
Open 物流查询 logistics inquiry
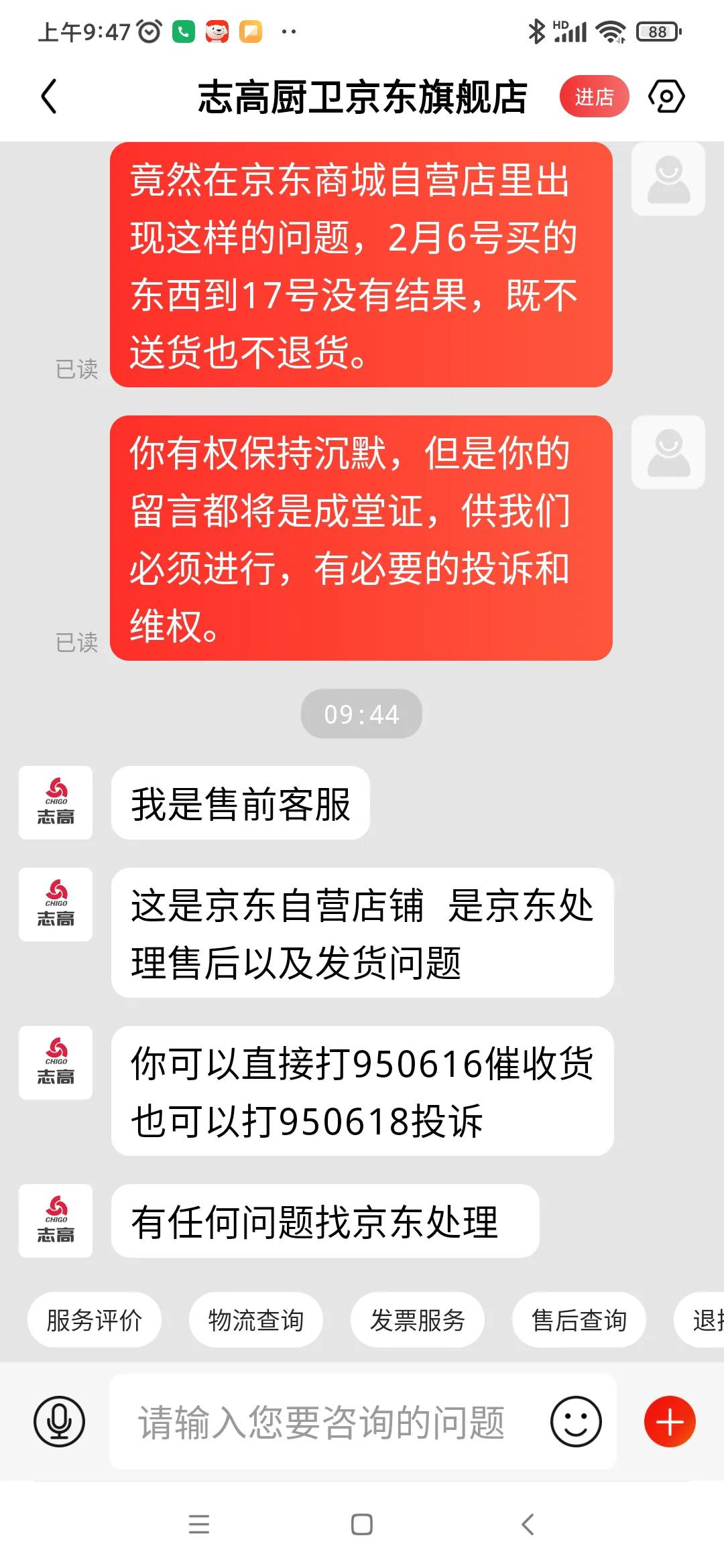tap(257, 1319)
